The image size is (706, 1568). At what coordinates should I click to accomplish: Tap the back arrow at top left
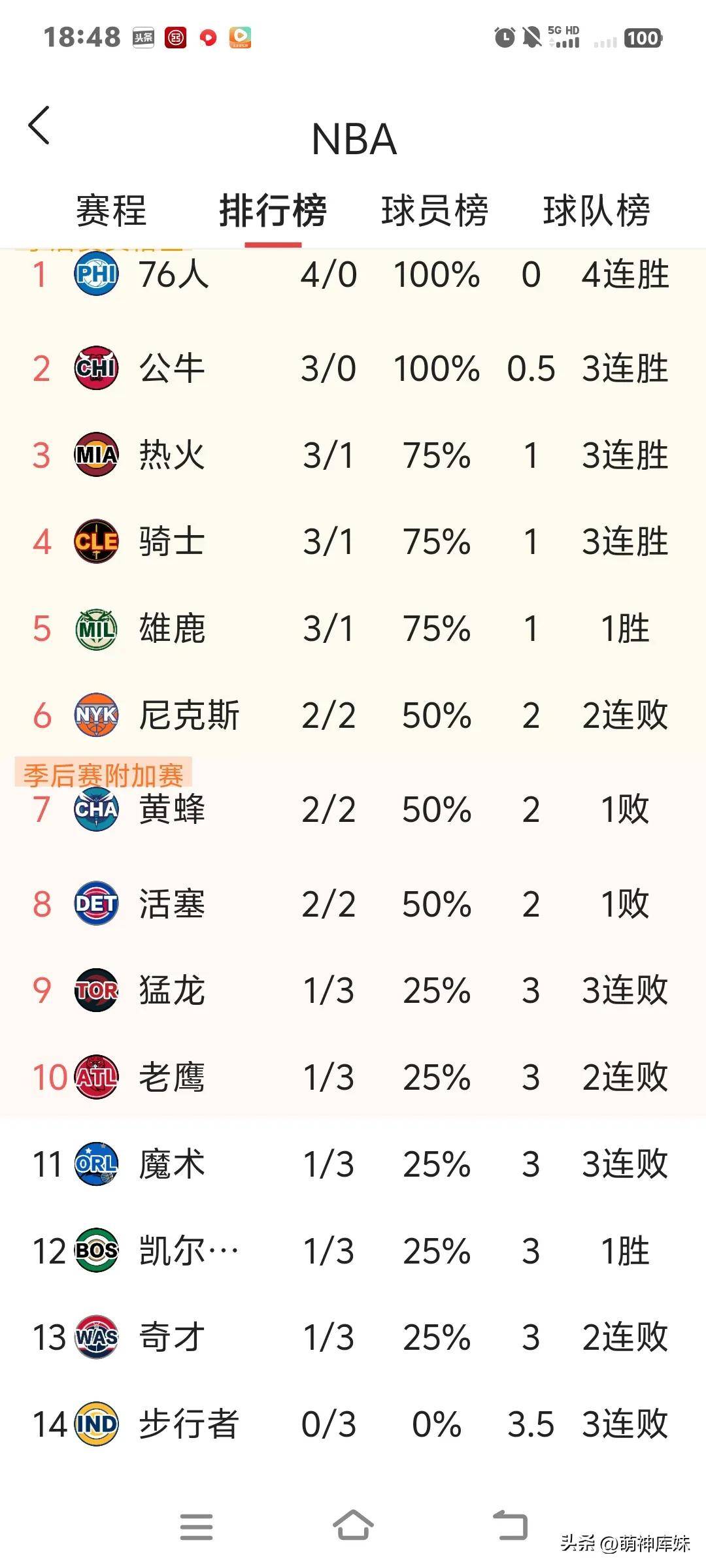pos(39,126)
